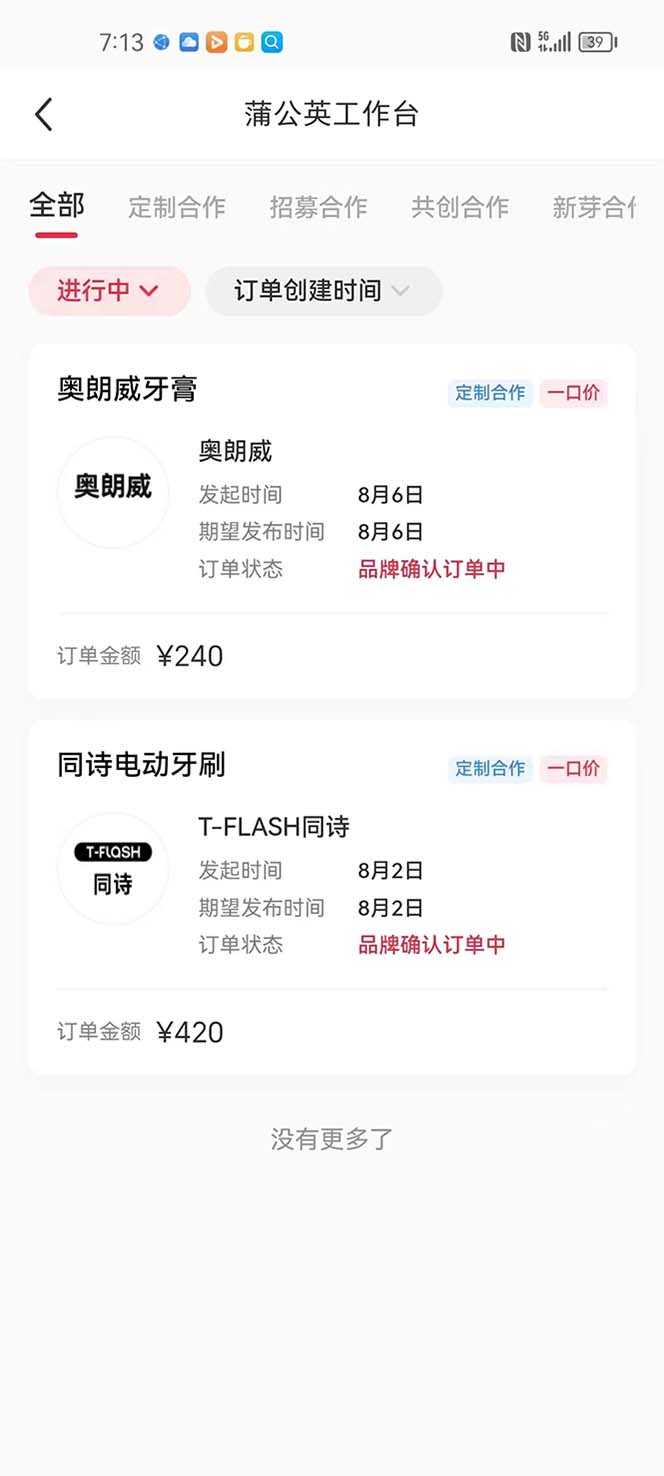
Task: Switch to the 全部 tab
Action: (57, 206)
